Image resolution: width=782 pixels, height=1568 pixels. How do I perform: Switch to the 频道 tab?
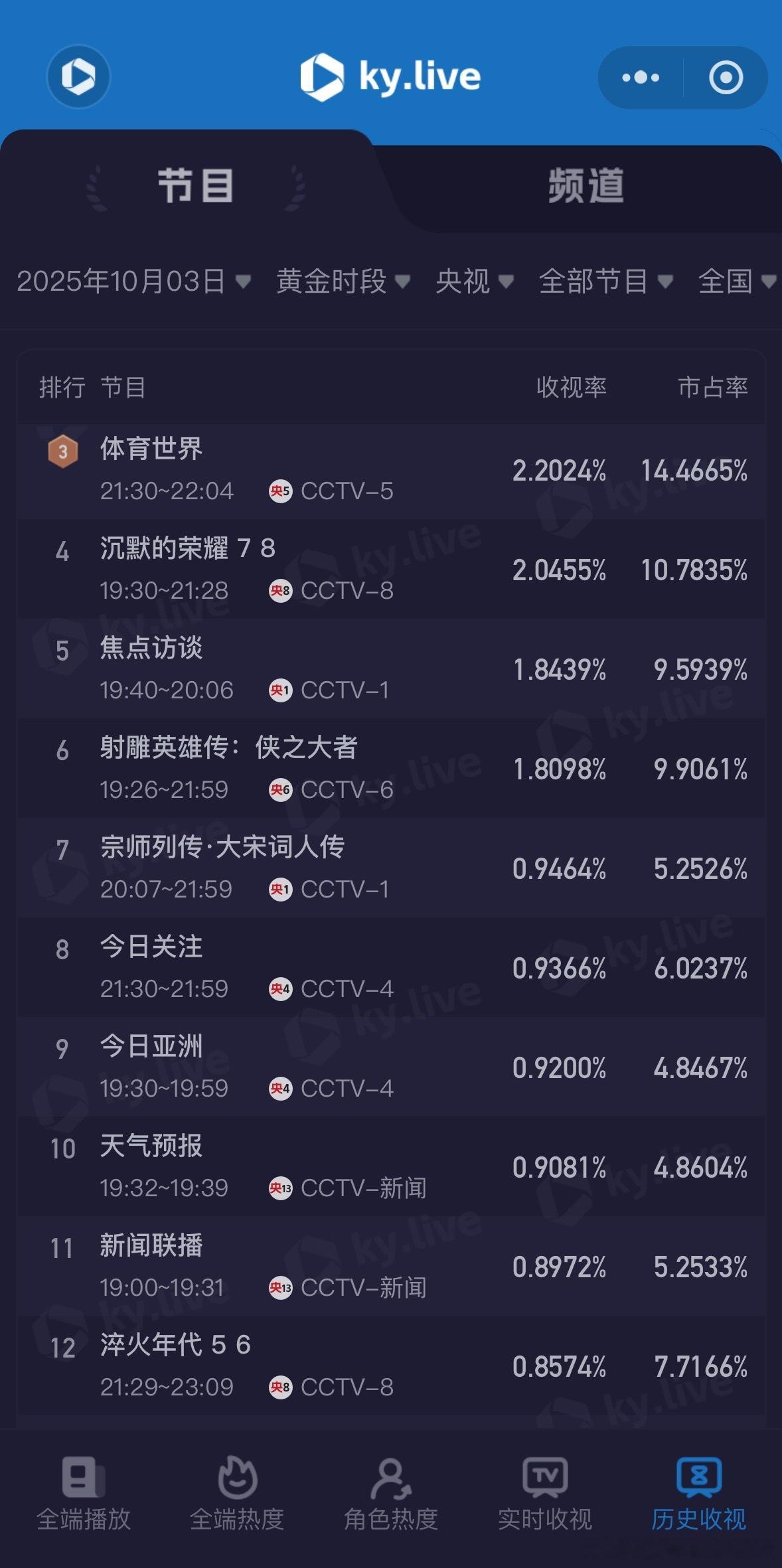pyautogui.click(x=586, y=186)
